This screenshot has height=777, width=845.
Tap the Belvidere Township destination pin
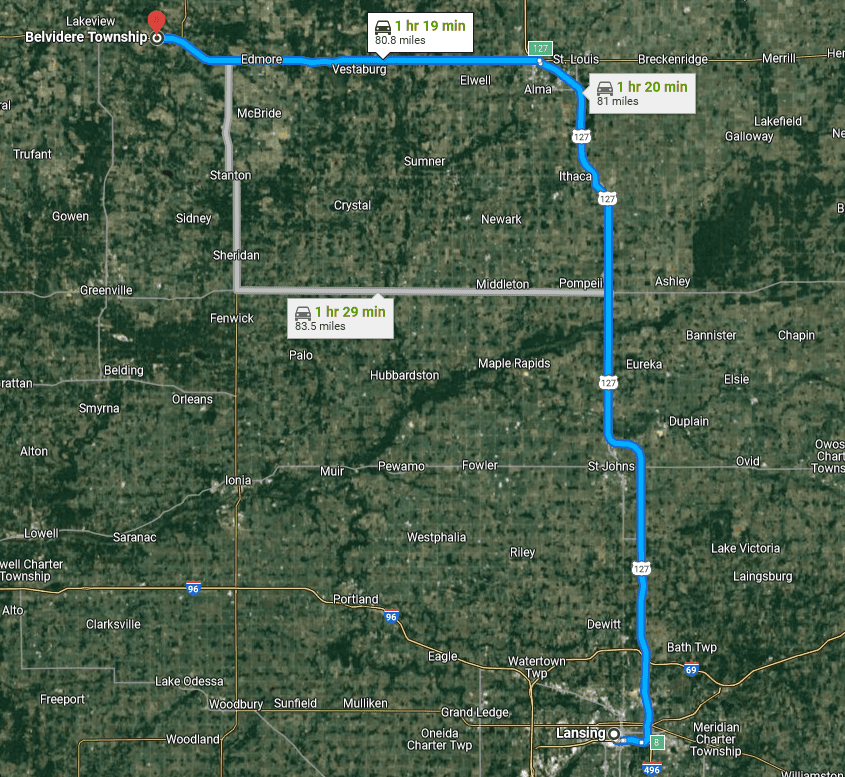pyautogui.click(x=156, y=24)
